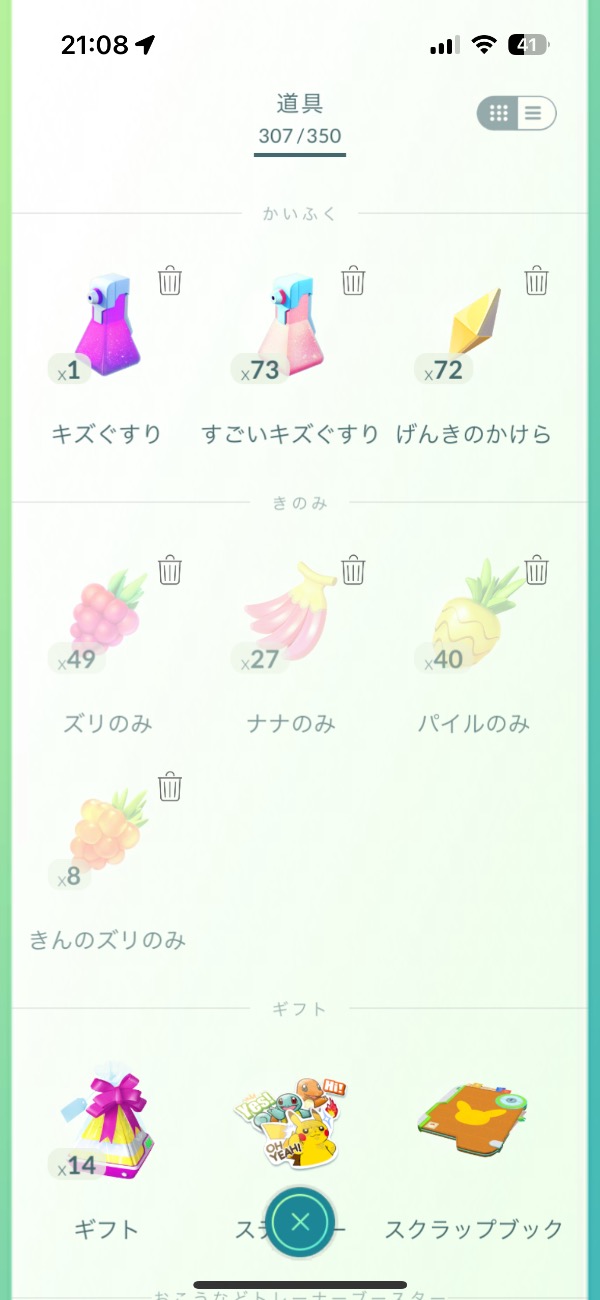The width and height of the screenshot is (600, 1300).
Task: Tap trash icon for パイルのみ
Action: click(x=537, y=571)
